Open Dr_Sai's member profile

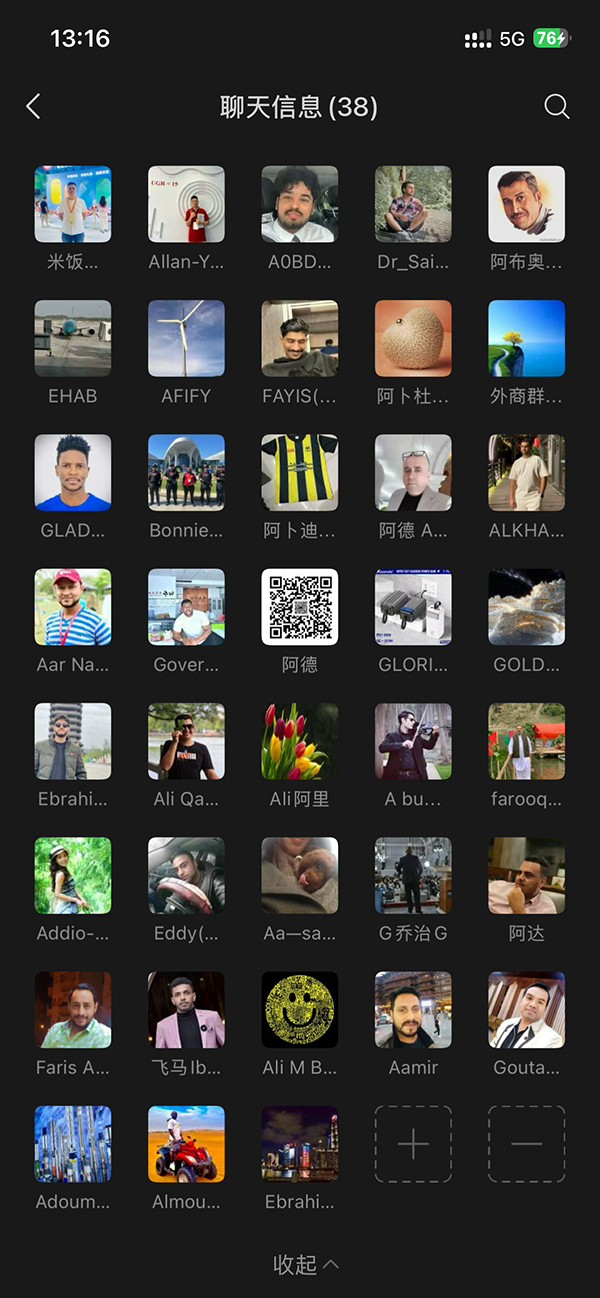click(413, 204)
